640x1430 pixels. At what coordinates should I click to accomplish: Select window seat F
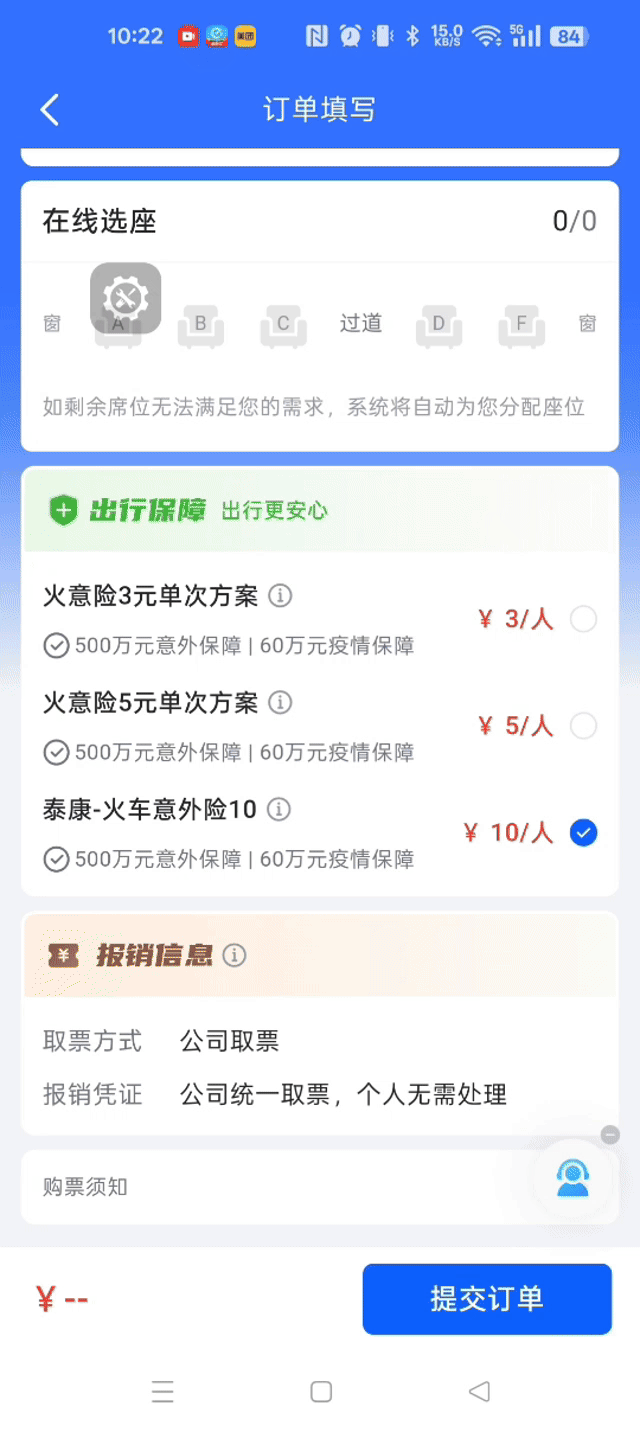tap(522, 326)
